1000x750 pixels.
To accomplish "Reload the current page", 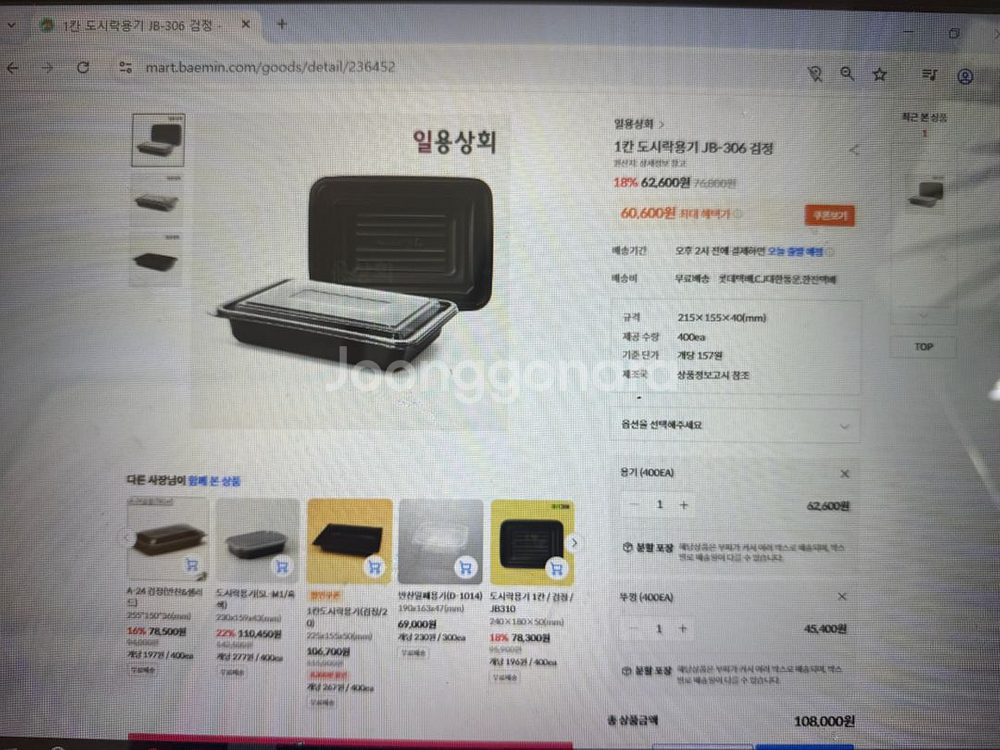I will (x=83, y=68).
